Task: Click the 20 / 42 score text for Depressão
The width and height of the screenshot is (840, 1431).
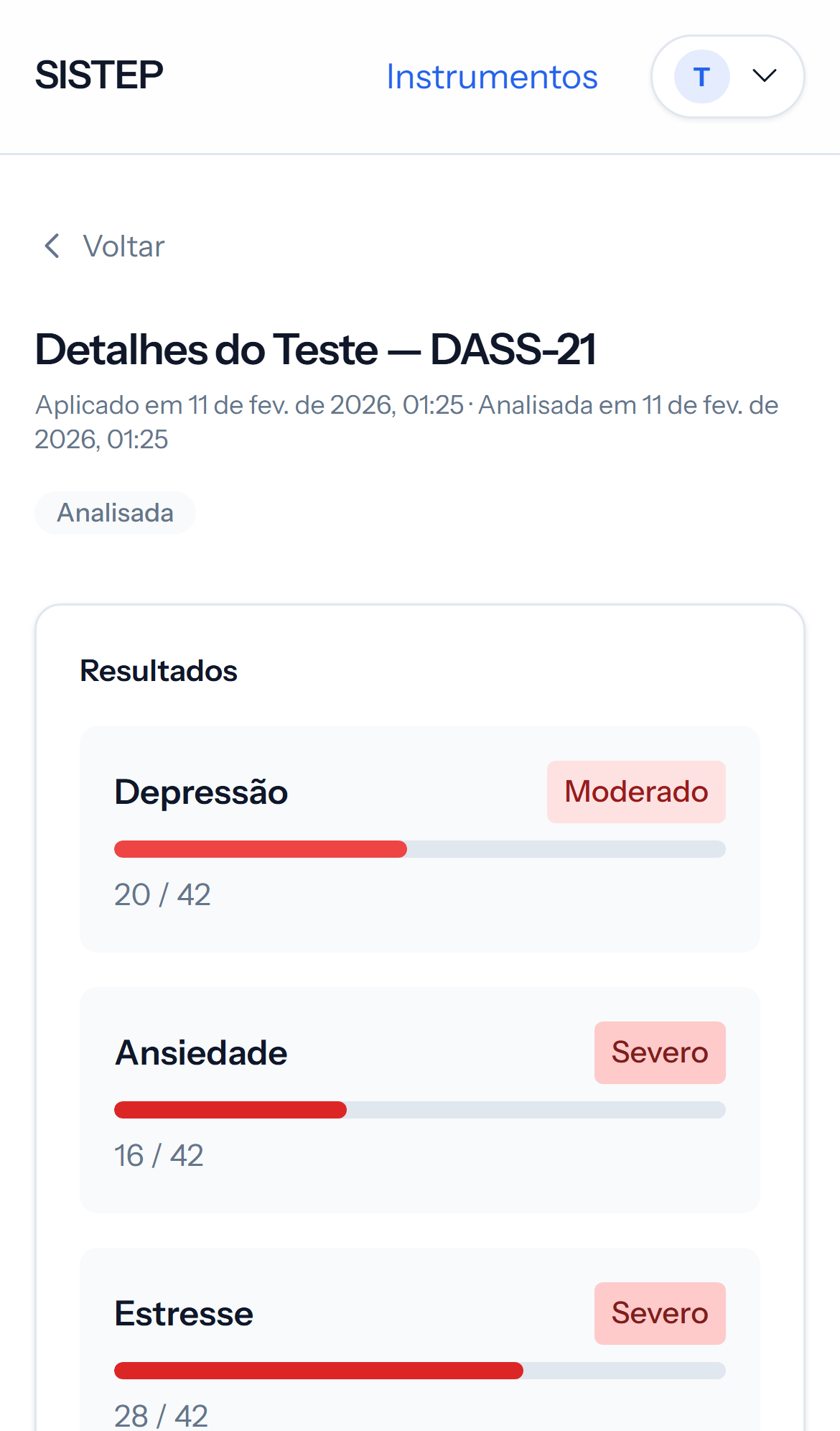Action: (x=162, y=894)
